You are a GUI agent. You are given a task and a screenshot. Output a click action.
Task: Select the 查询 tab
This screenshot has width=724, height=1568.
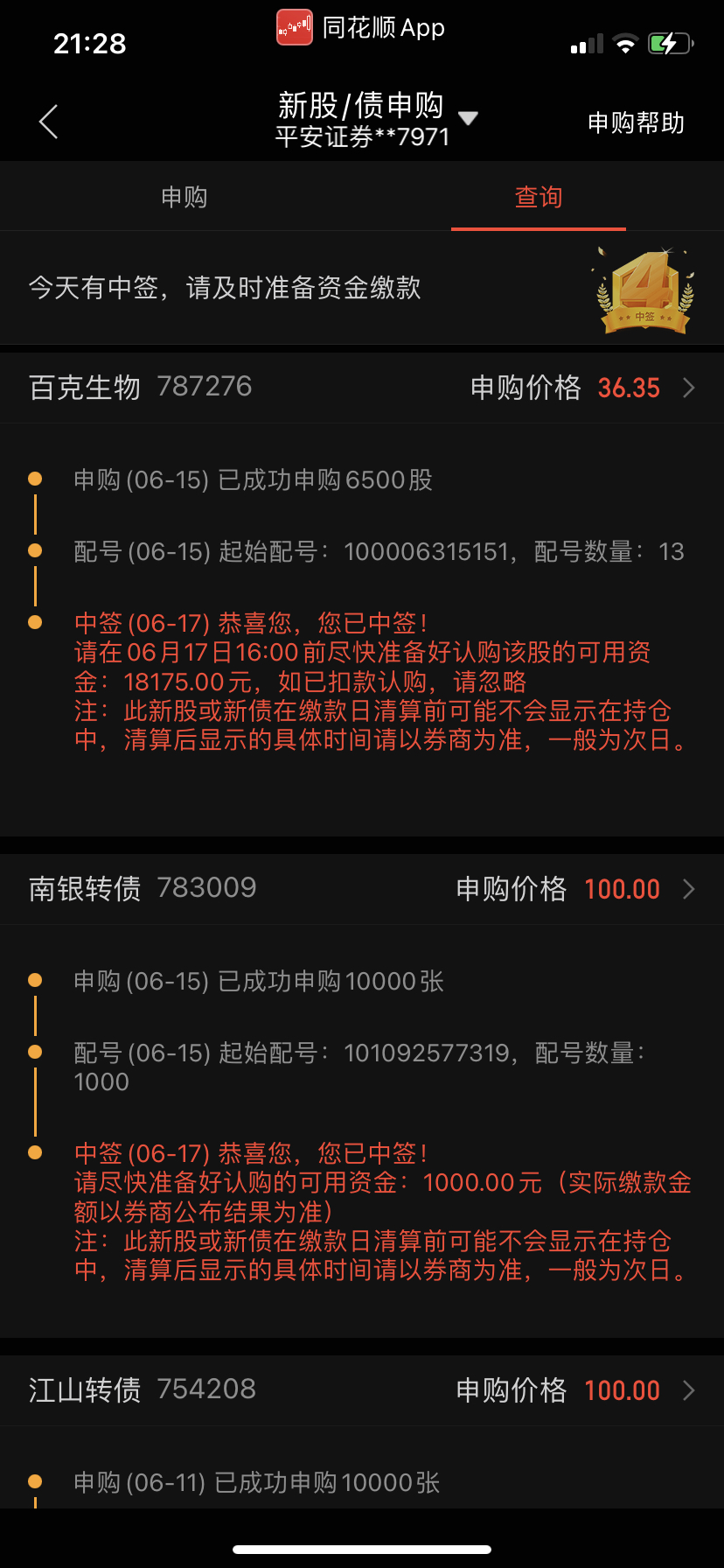pyautogui.click(x=538, y=198)
